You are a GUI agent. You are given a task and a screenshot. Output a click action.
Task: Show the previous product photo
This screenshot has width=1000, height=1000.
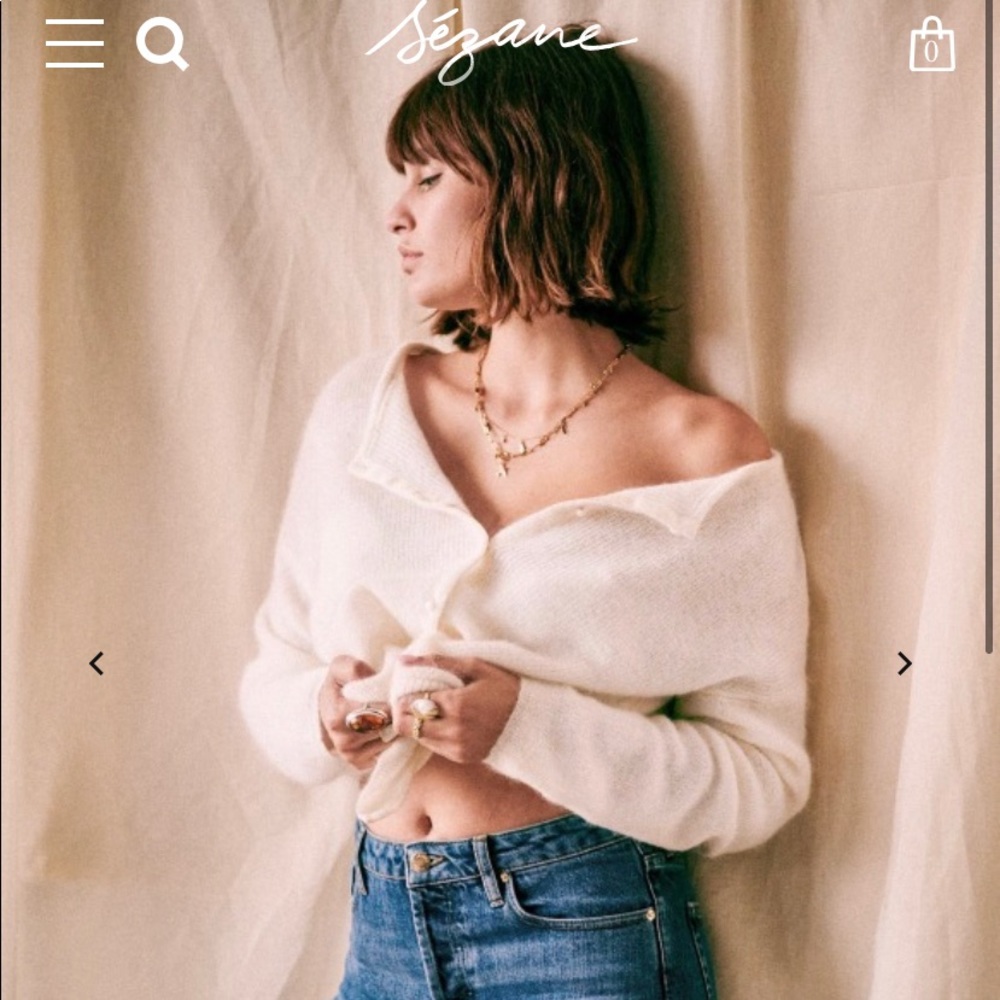(96, 663)
